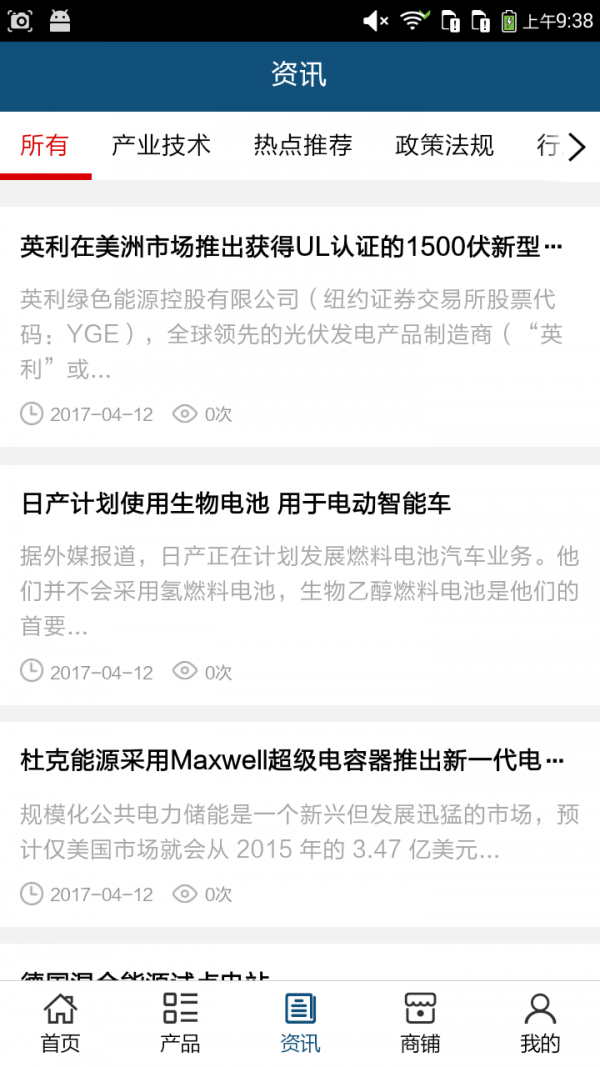
Task: Open the 英利在美洲市场 article
Action: [x=291, y=247]
